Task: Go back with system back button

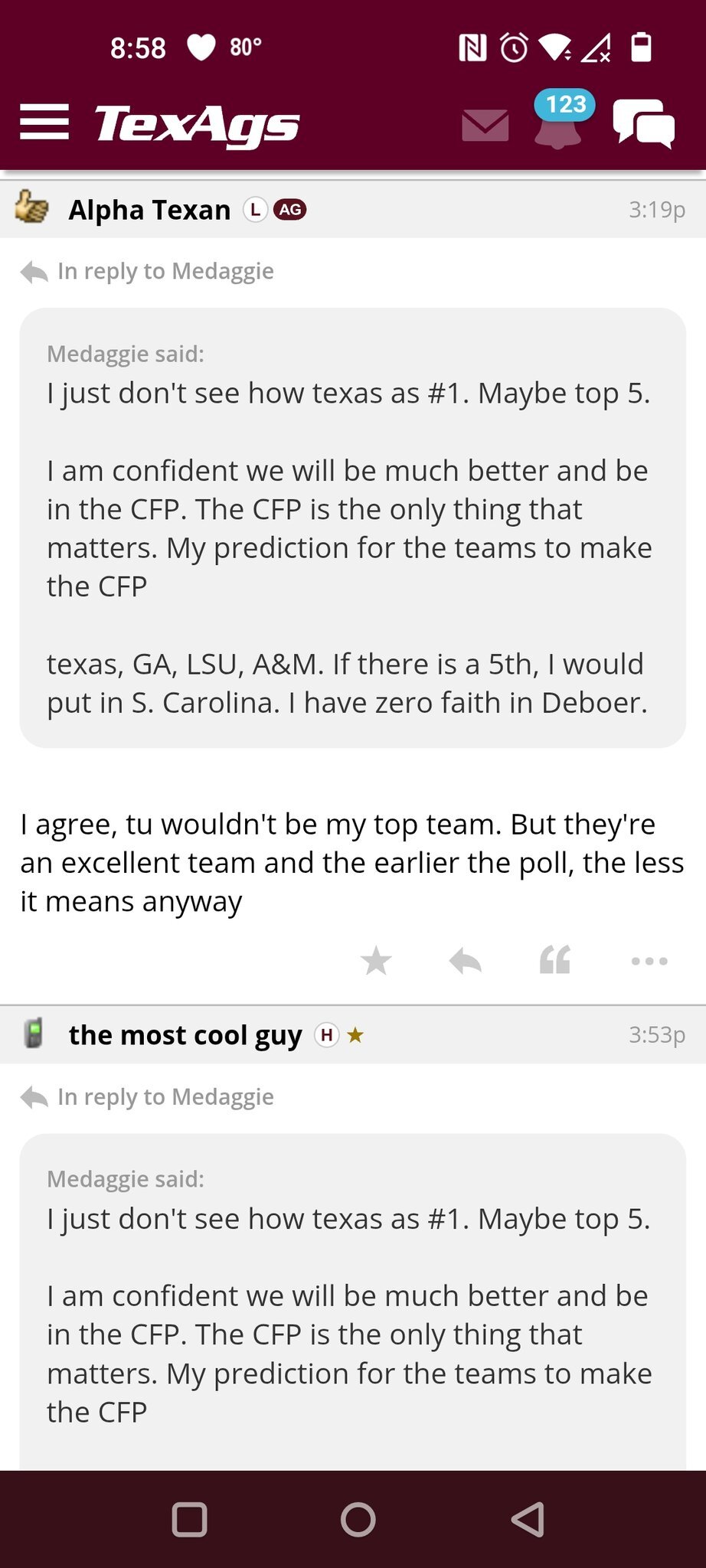Action: click(x=528, y=1519)
